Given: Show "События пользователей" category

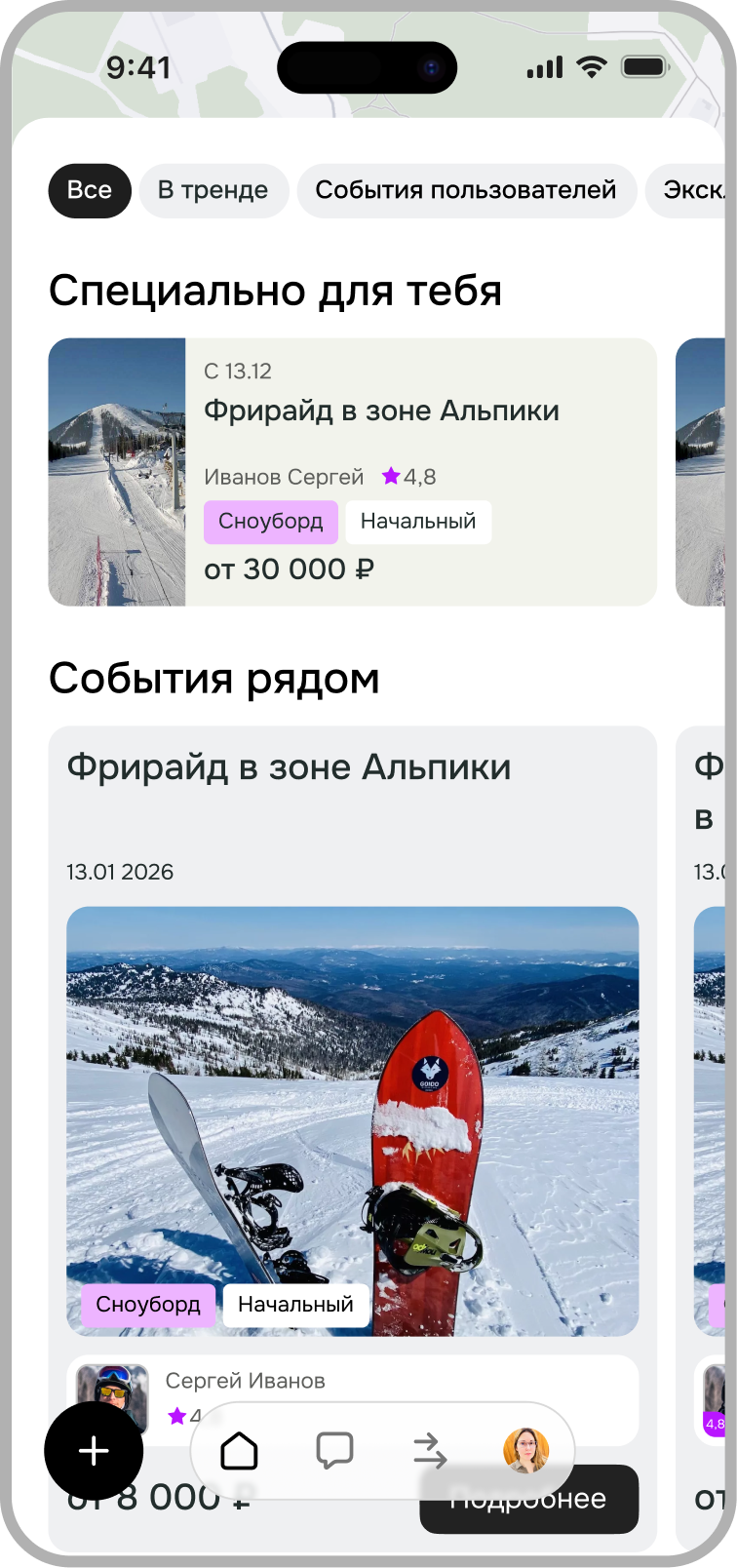Looking at the screenshot, I should pyautogui.click(x=465, y=190).
